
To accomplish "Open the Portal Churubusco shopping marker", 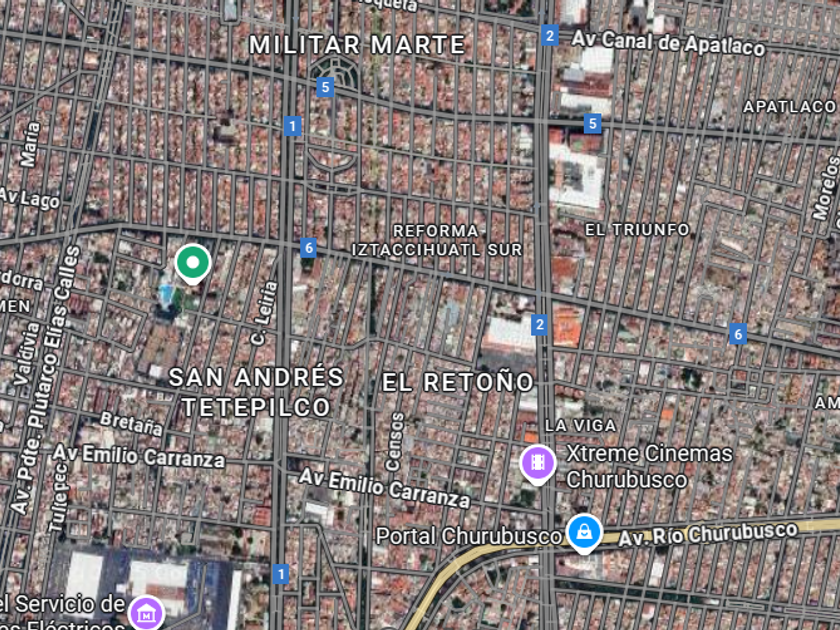I will tap(583, 532).
